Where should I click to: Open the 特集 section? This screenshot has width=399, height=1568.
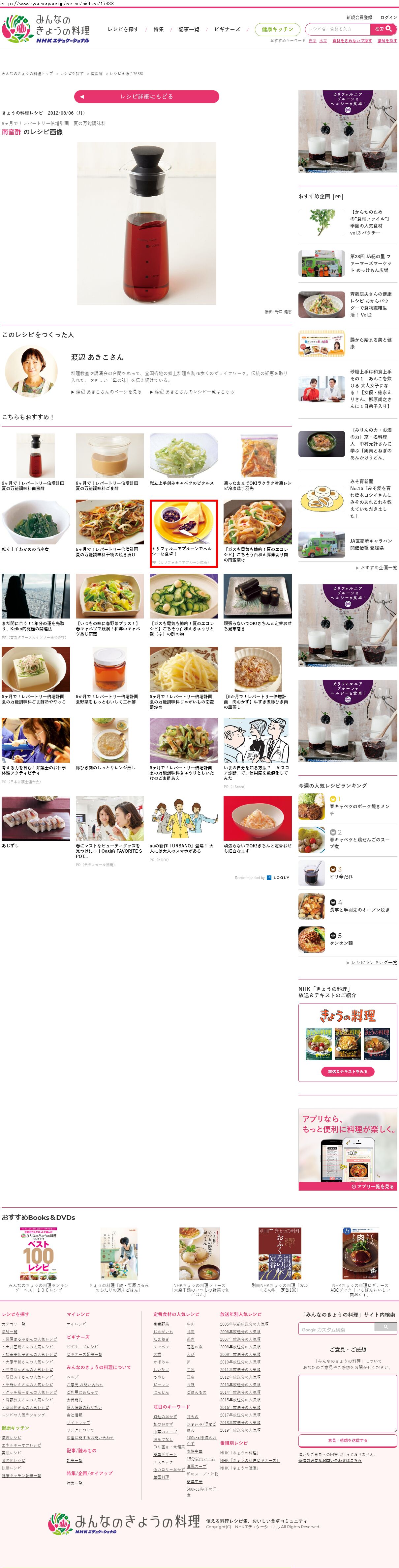click(x=158, y=29)
